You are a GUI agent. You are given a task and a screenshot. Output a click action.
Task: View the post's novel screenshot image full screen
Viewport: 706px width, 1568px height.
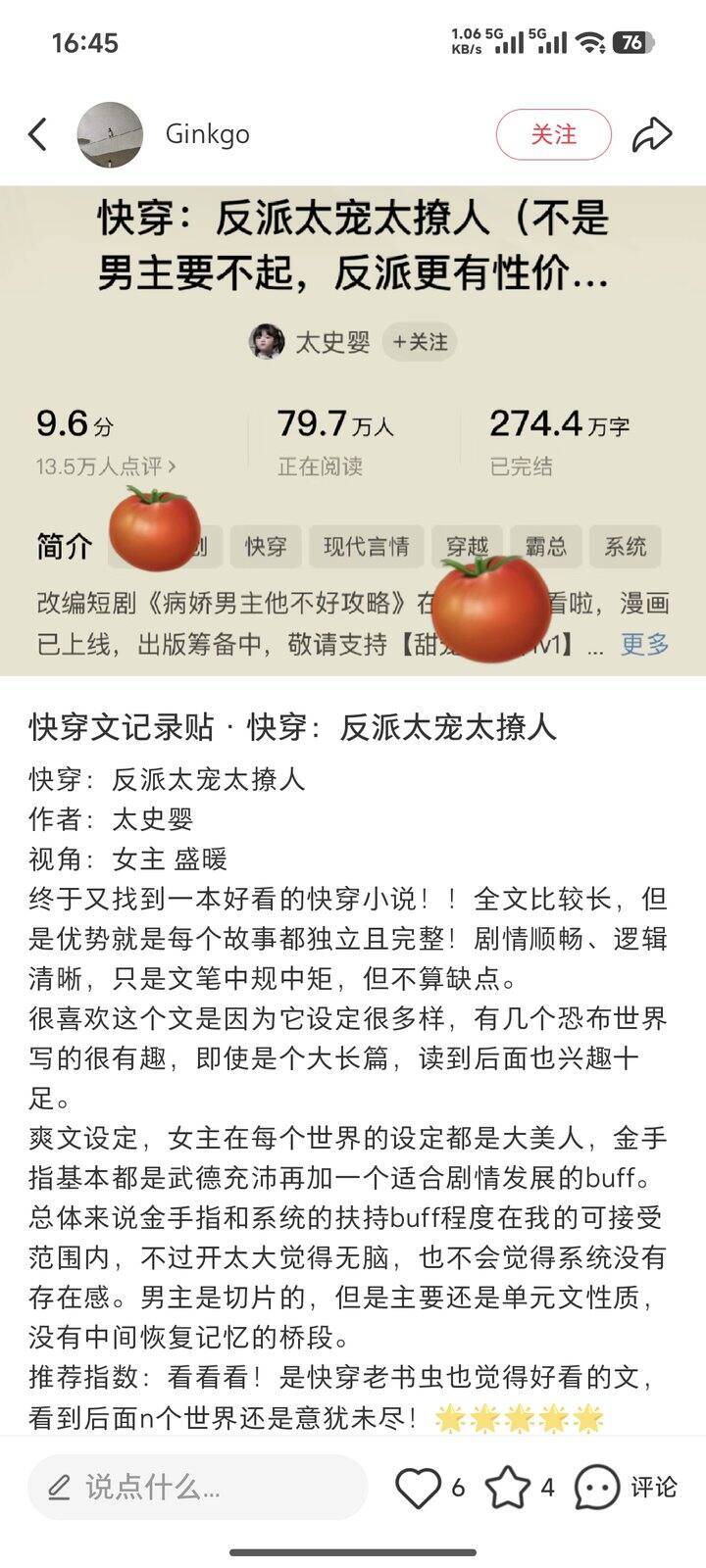353,429
